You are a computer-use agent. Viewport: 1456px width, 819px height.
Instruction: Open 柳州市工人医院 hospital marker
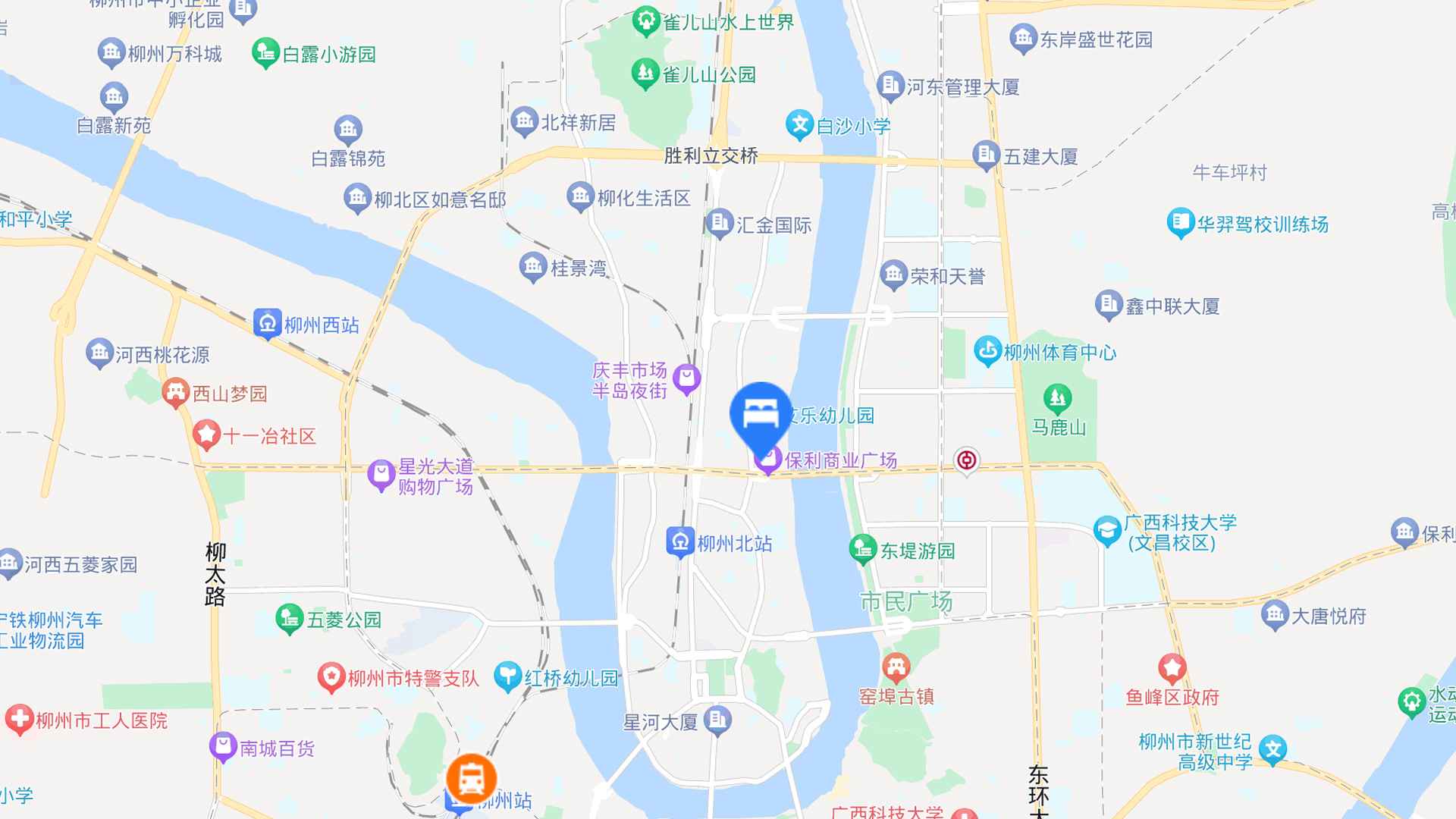pyautogui.click(x=20, y=719)
